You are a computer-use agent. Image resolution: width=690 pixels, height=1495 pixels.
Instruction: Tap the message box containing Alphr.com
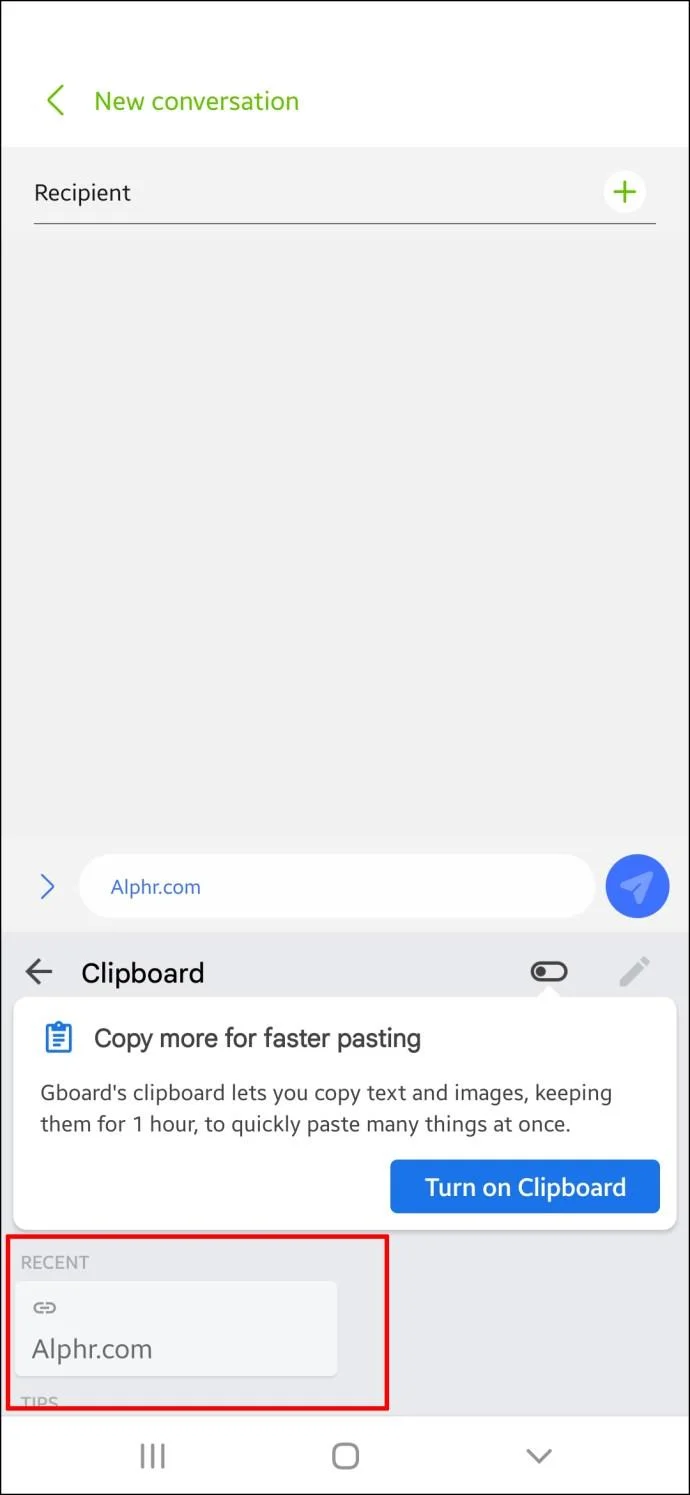tap(337, 887)
